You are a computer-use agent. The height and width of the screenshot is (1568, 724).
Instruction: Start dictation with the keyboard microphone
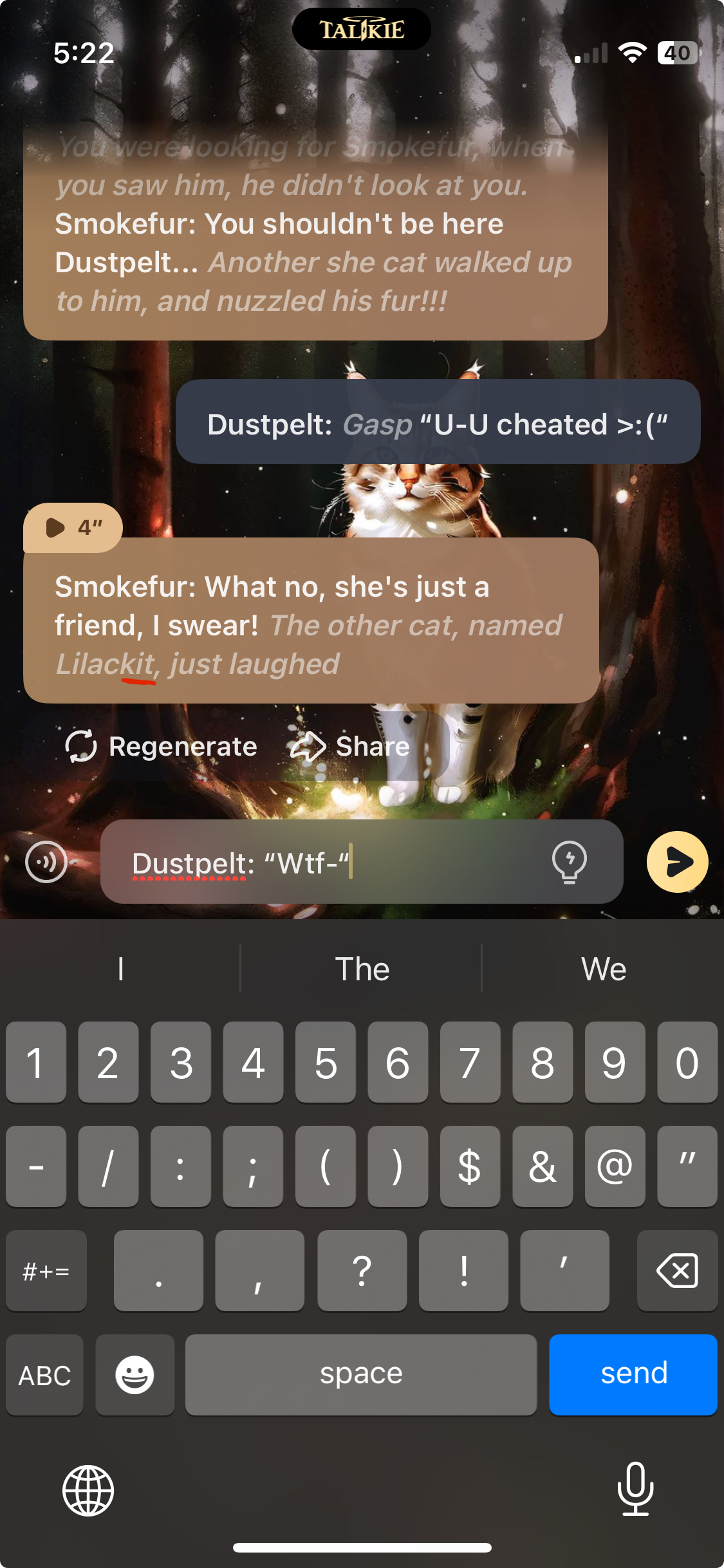point(635,1489)
